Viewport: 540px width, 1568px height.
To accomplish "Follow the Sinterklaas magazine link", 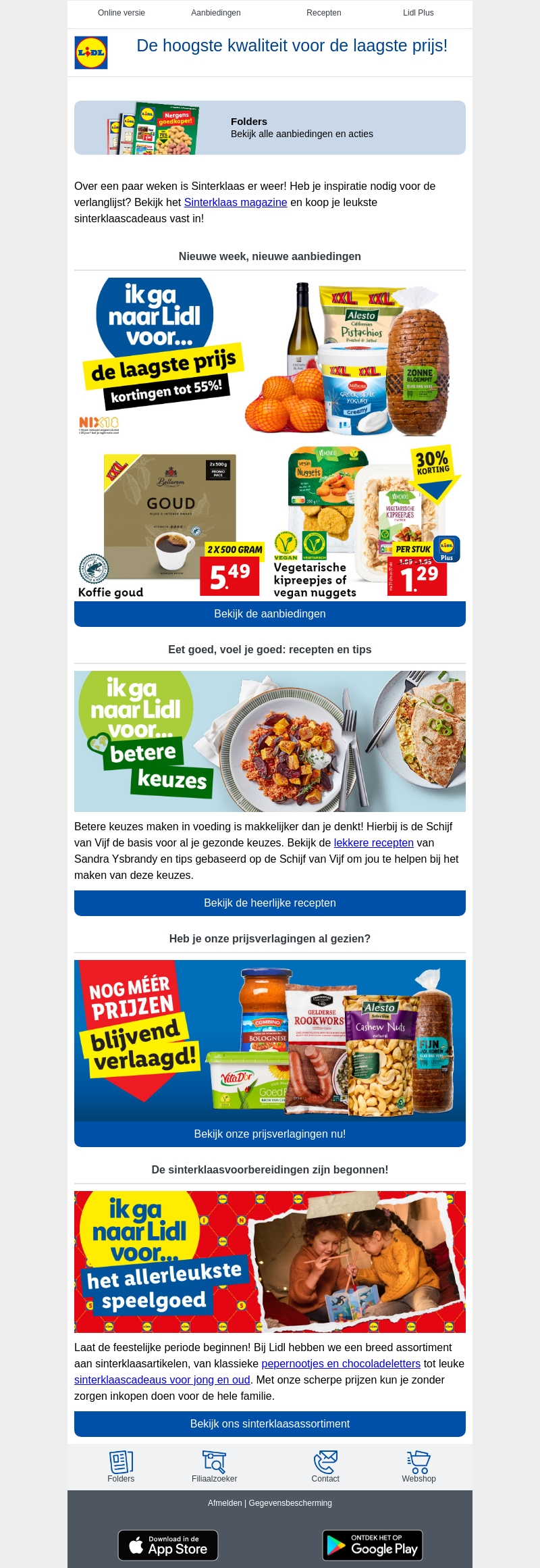I will [x=236, y=202].
